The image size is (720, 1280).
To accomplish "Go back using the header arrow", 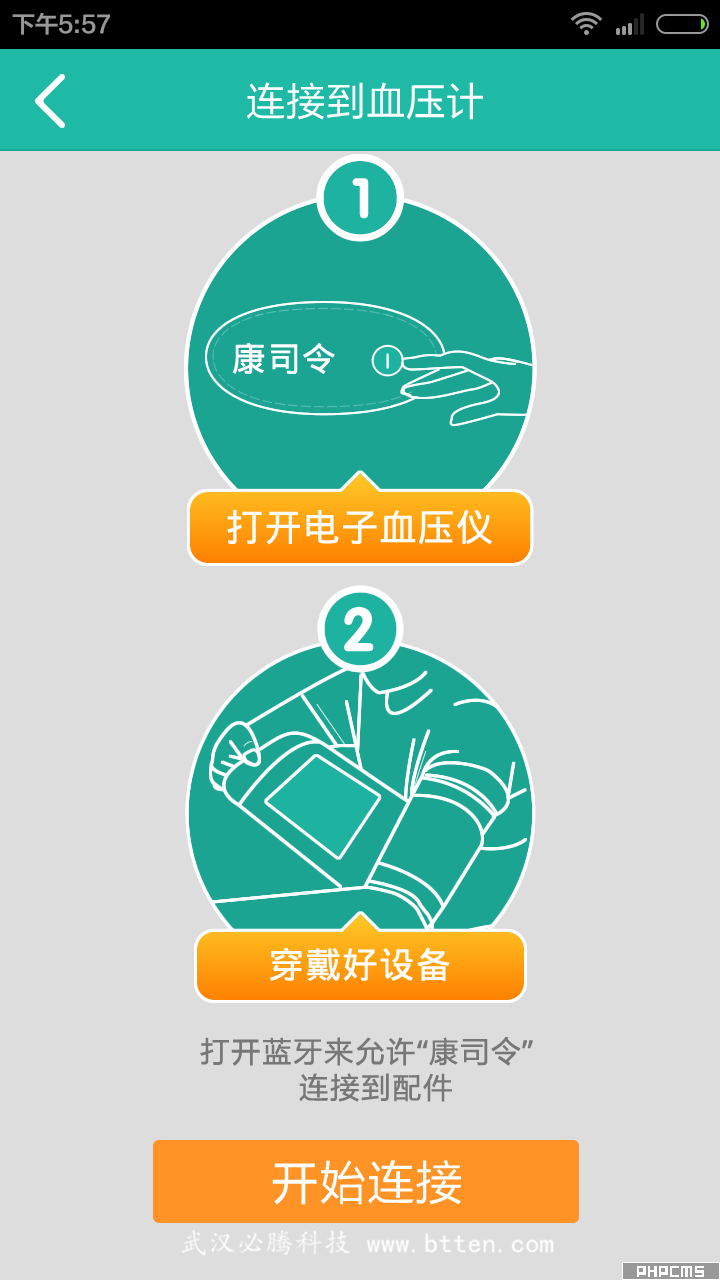I will pos(50,101).
